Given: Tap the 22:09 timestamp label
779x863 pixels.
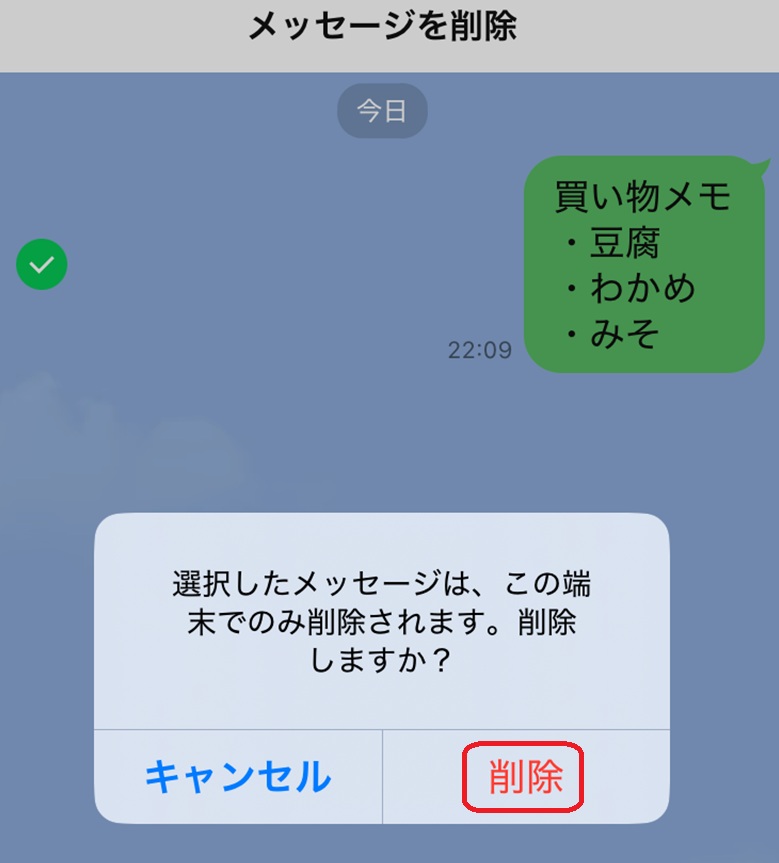Looking at the screenshot, I should tap(482, 350).
